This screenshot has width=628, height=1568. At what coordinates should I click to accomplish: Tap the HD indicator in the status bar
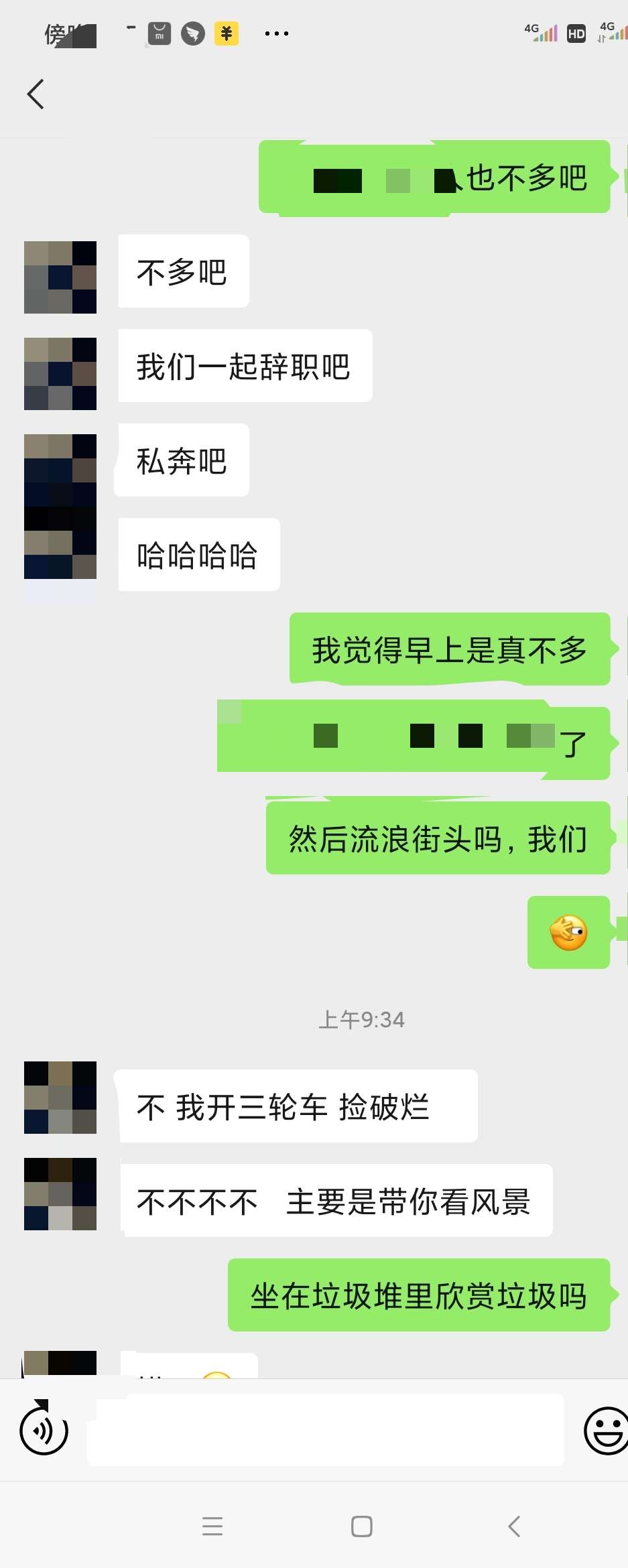(x=575, y=34)
